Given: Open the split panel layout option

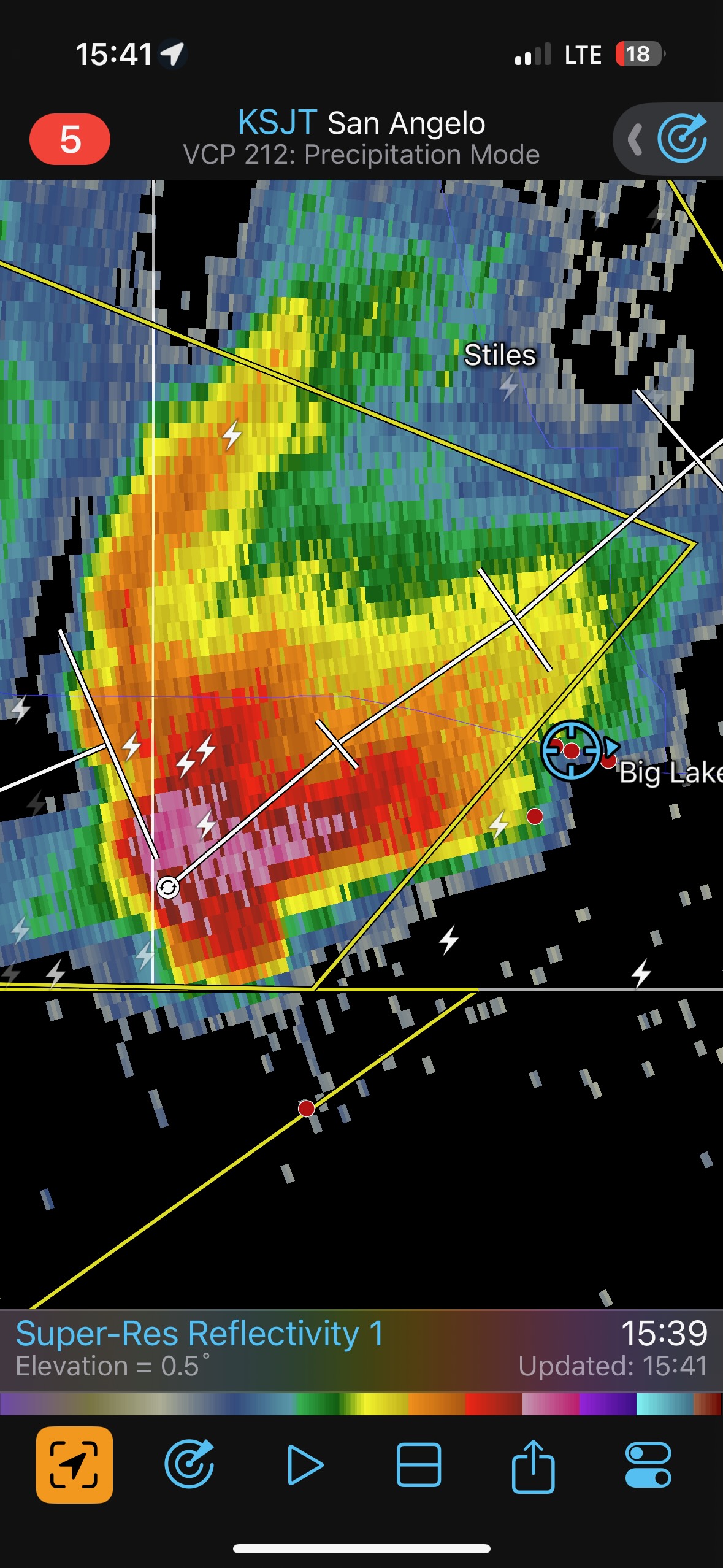Looking at the screenshot, I should pyautogui.click(x=418, y=1464).
